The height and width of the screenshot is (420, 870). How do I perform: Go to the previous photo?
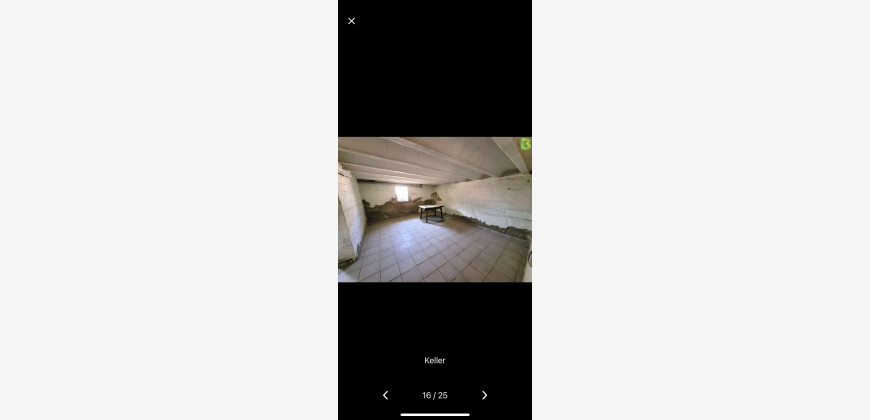tap(385, 395)
